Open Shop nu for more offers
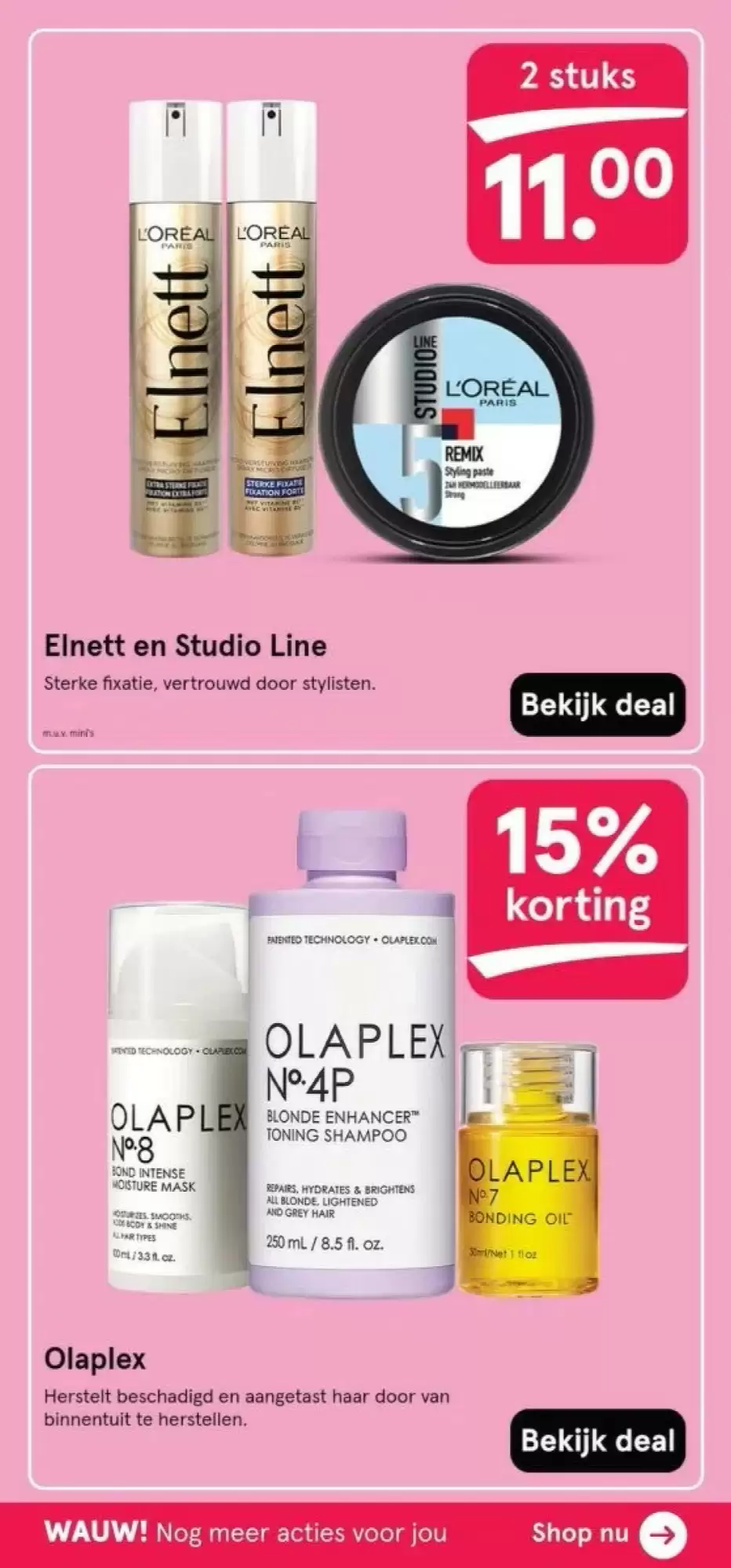 tap(609, 1533)
